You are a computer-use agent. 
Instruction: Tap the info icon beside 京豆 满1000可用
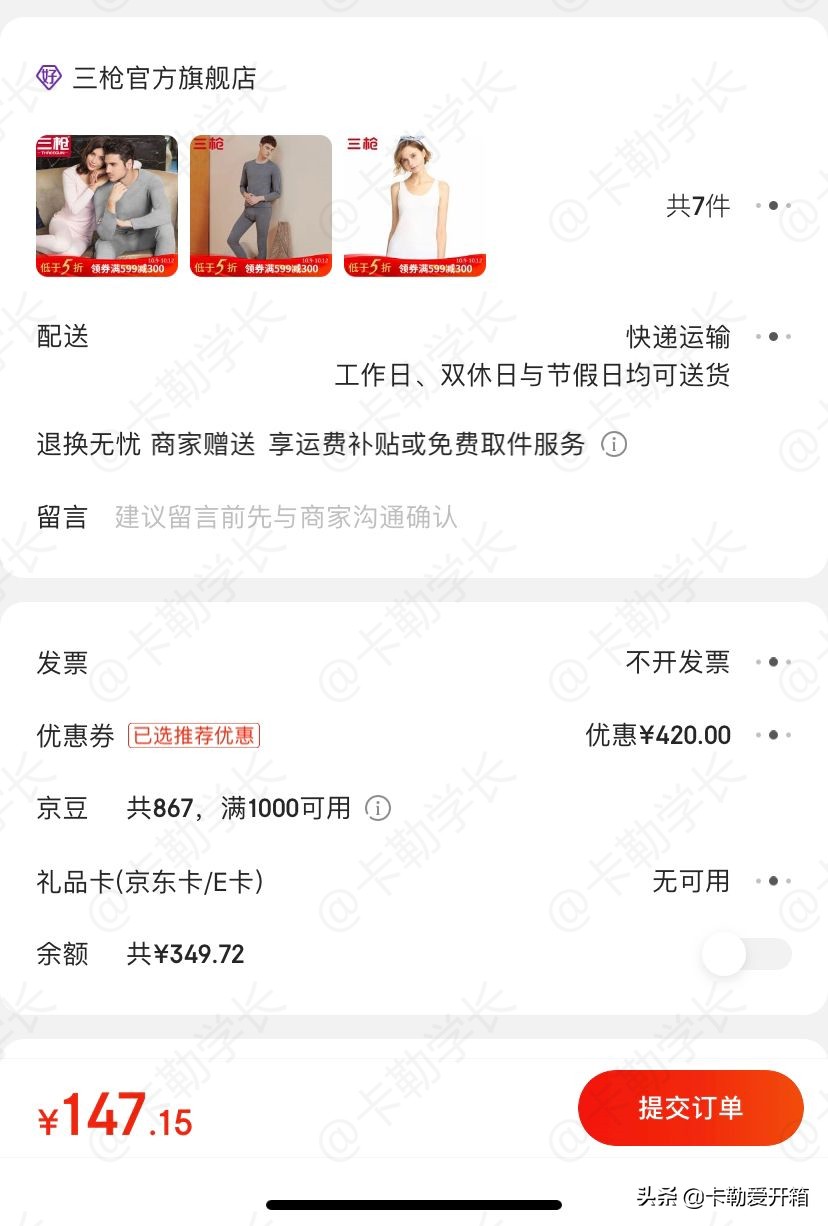[x=378, y=808]
